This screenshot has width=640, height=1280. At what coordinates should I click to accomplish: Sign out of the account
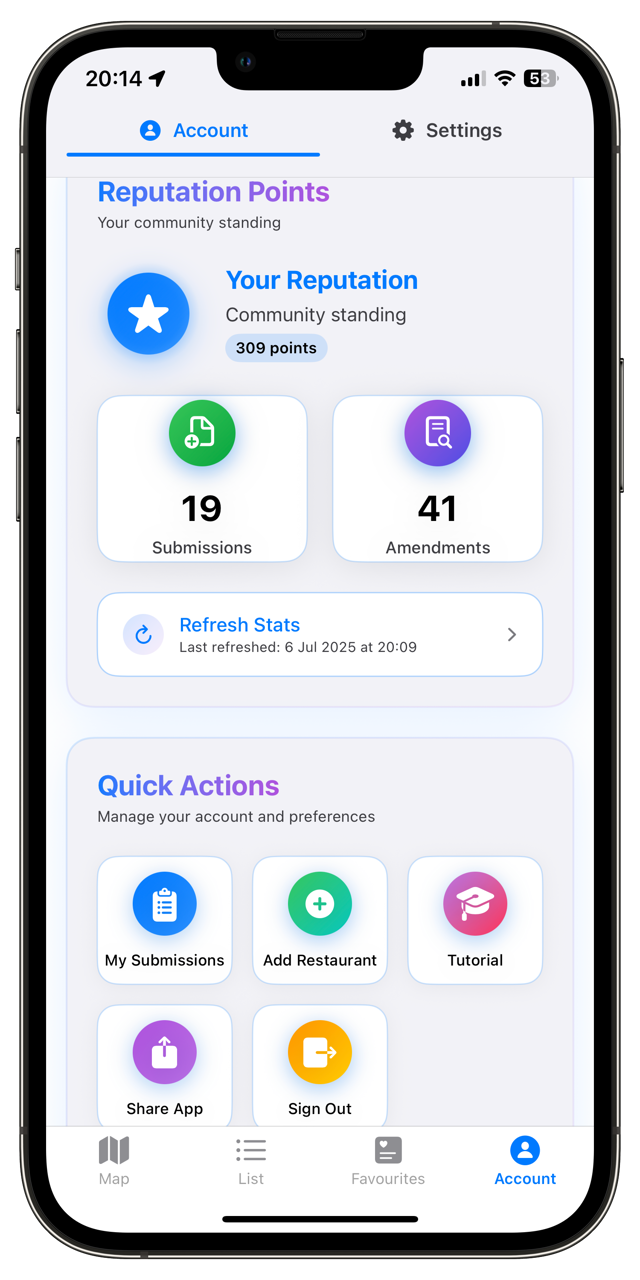pos(320,1066)
